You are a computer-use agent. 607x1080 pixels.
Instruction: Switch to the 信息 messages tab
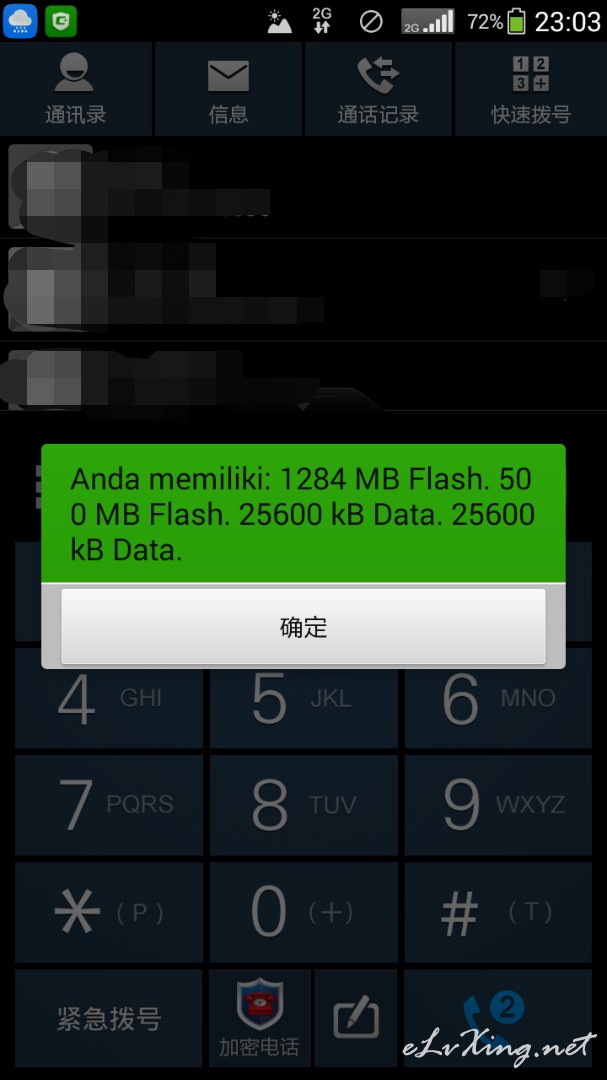click(228, 90)
